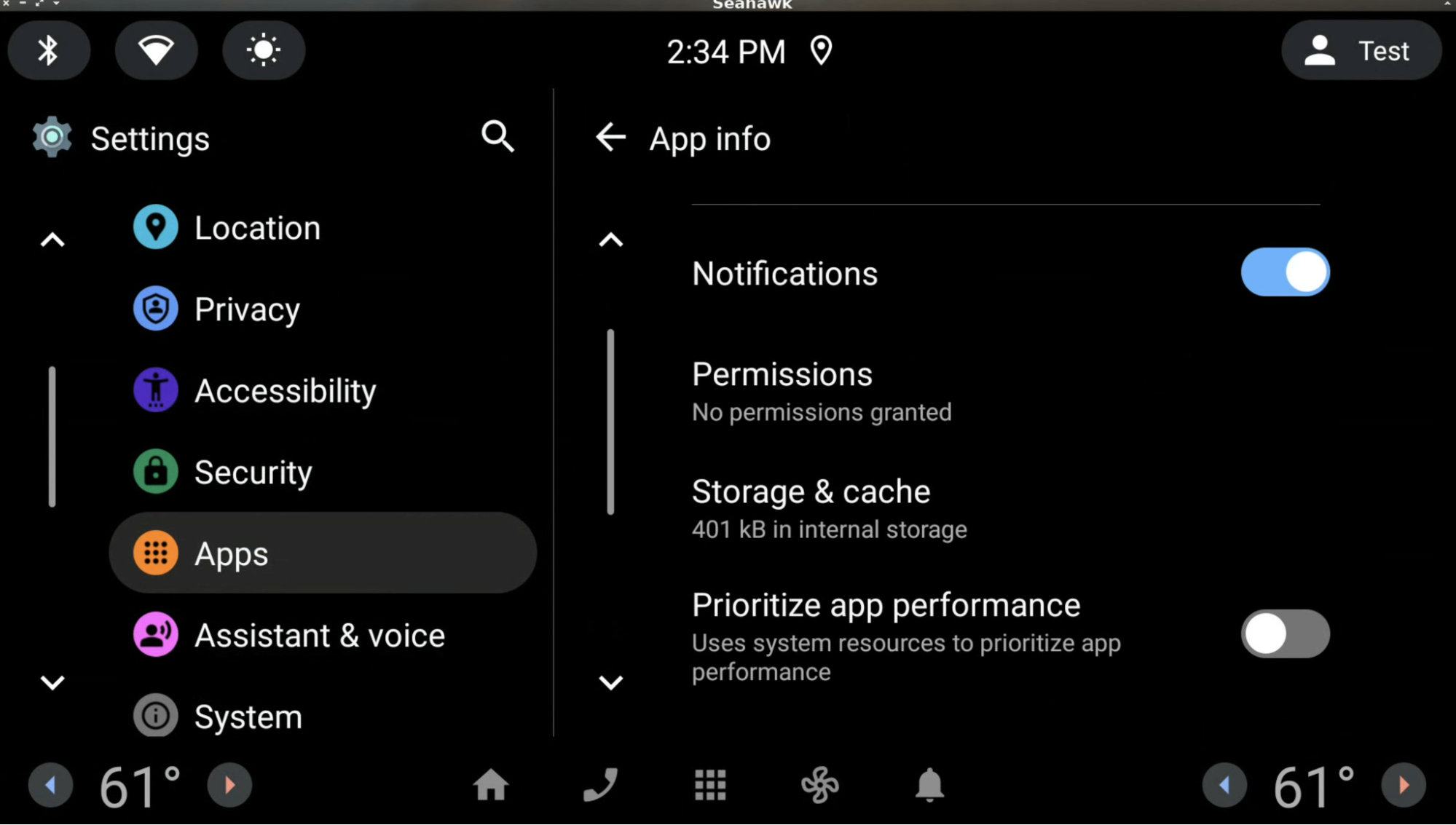Open Assistant & voice settings
This screenshot has height=825, width=1456.
tap(318, 636)
